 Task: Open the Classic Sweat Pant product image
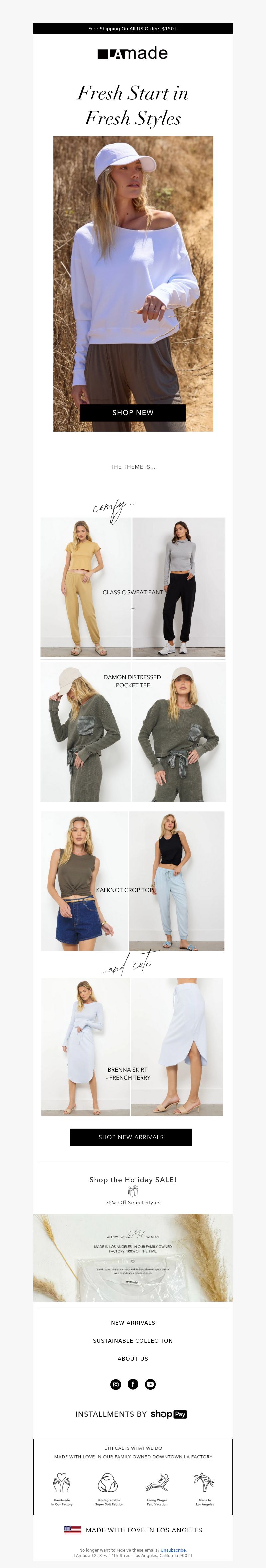point(132,587)
